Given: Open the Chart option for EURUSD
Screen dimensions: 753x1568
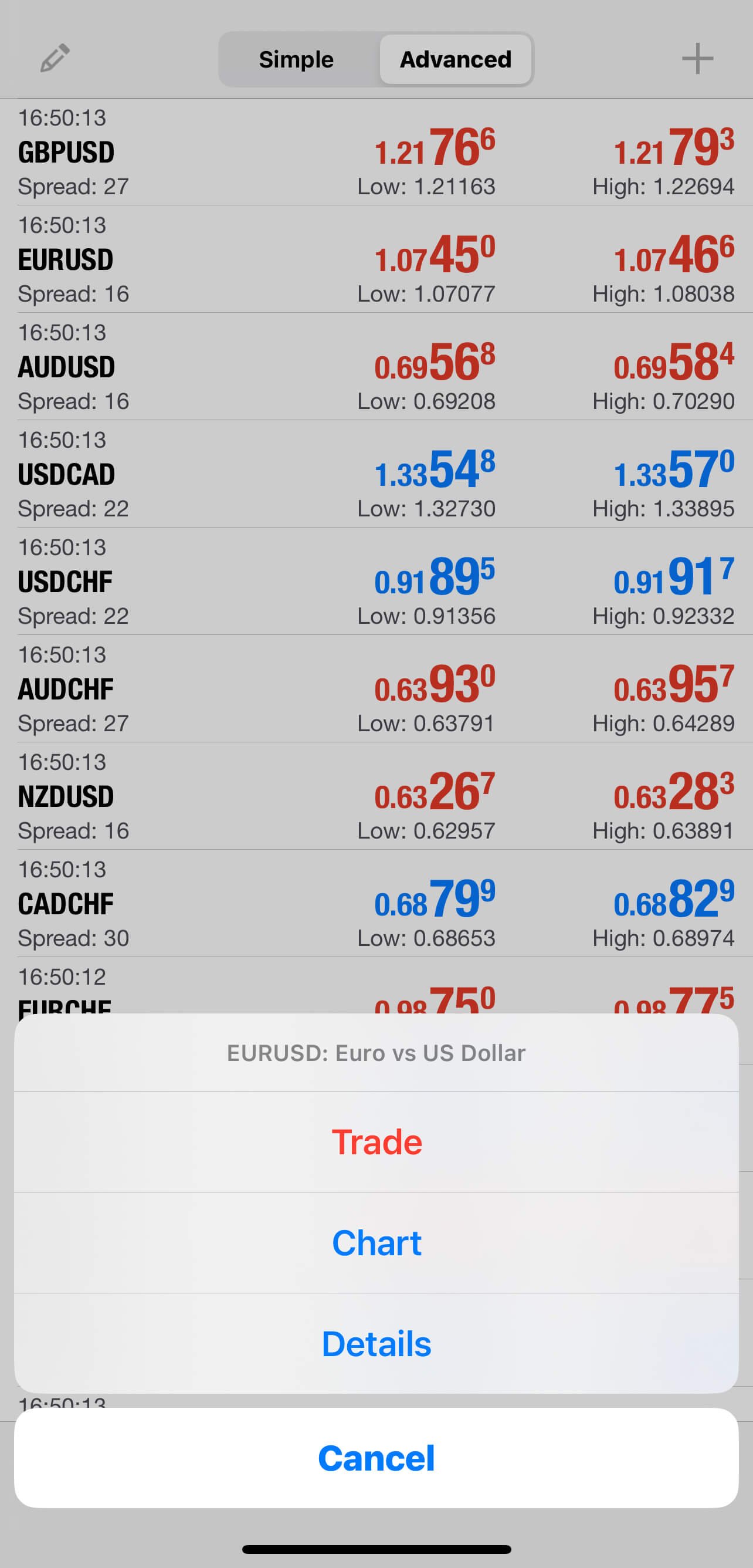Looking at the screenshot, I should [376, 1242].
